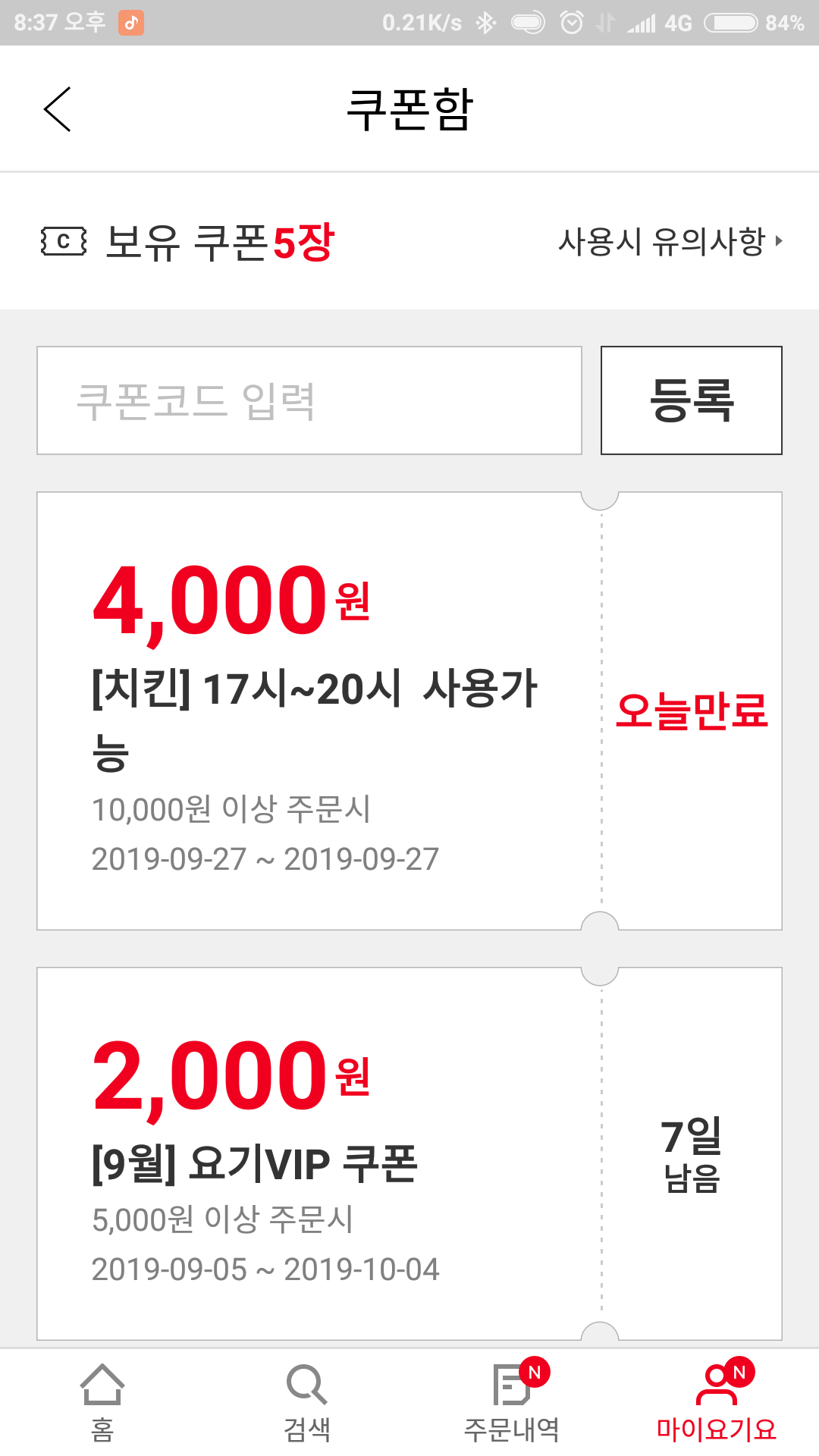819x1456 pixels.
Task: Open the 주문내역 tab
Action: tap(512, 1403)
